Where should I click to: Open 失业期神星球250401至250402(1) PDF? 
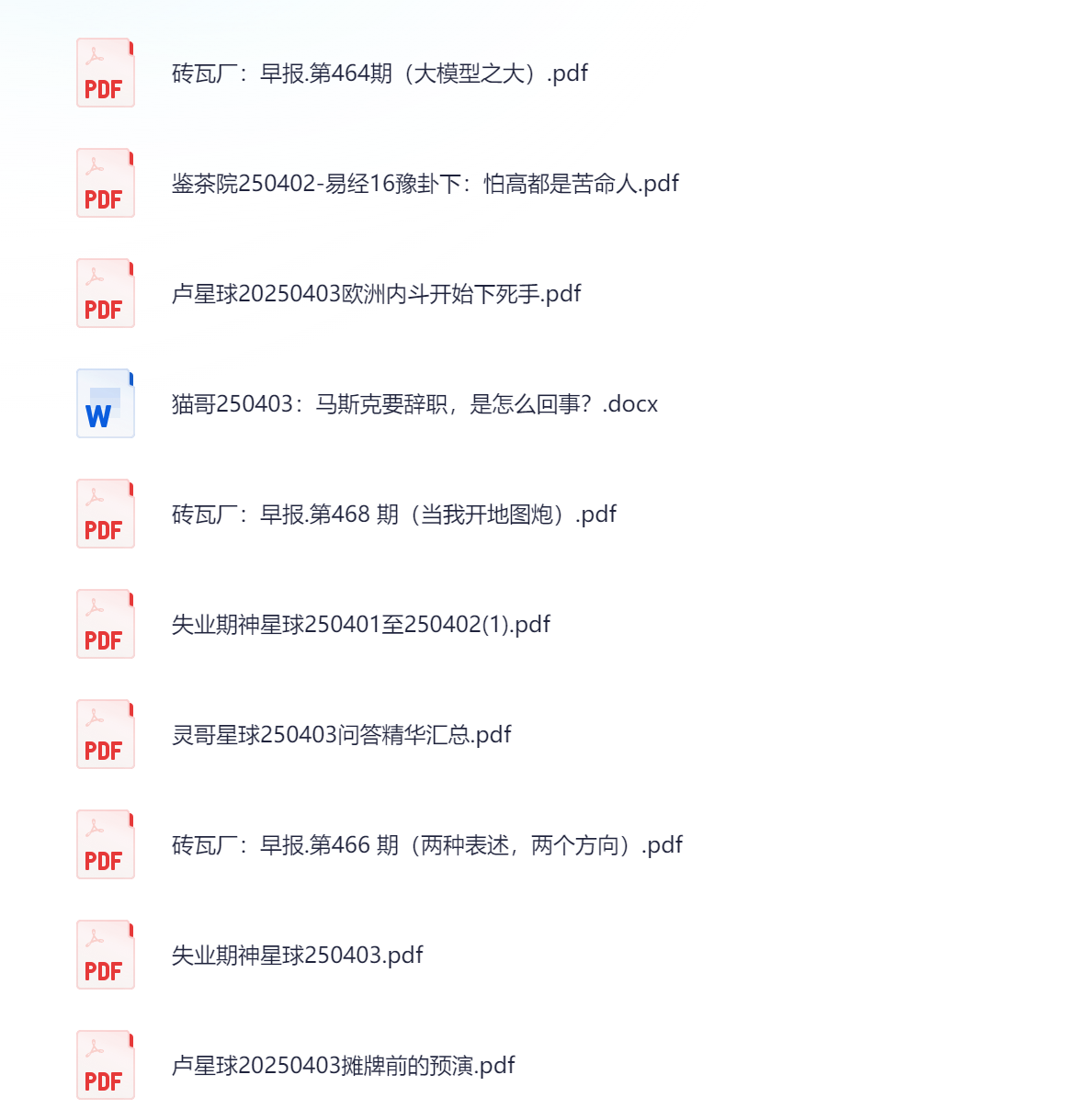point(360,625)
